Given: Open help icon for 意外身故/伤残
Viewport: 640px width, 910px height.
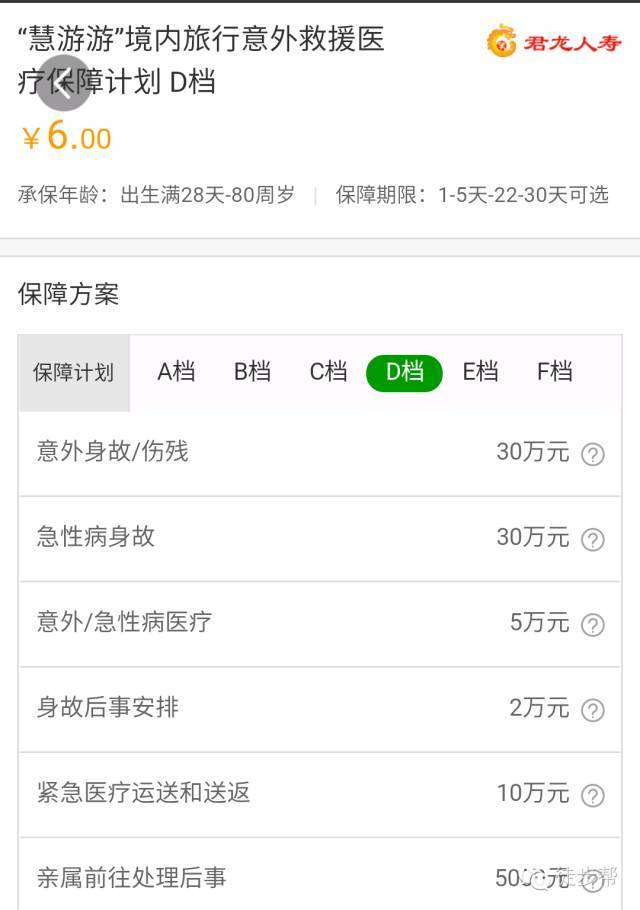Looking at the screenshot, I should click(x=593, y=454).
